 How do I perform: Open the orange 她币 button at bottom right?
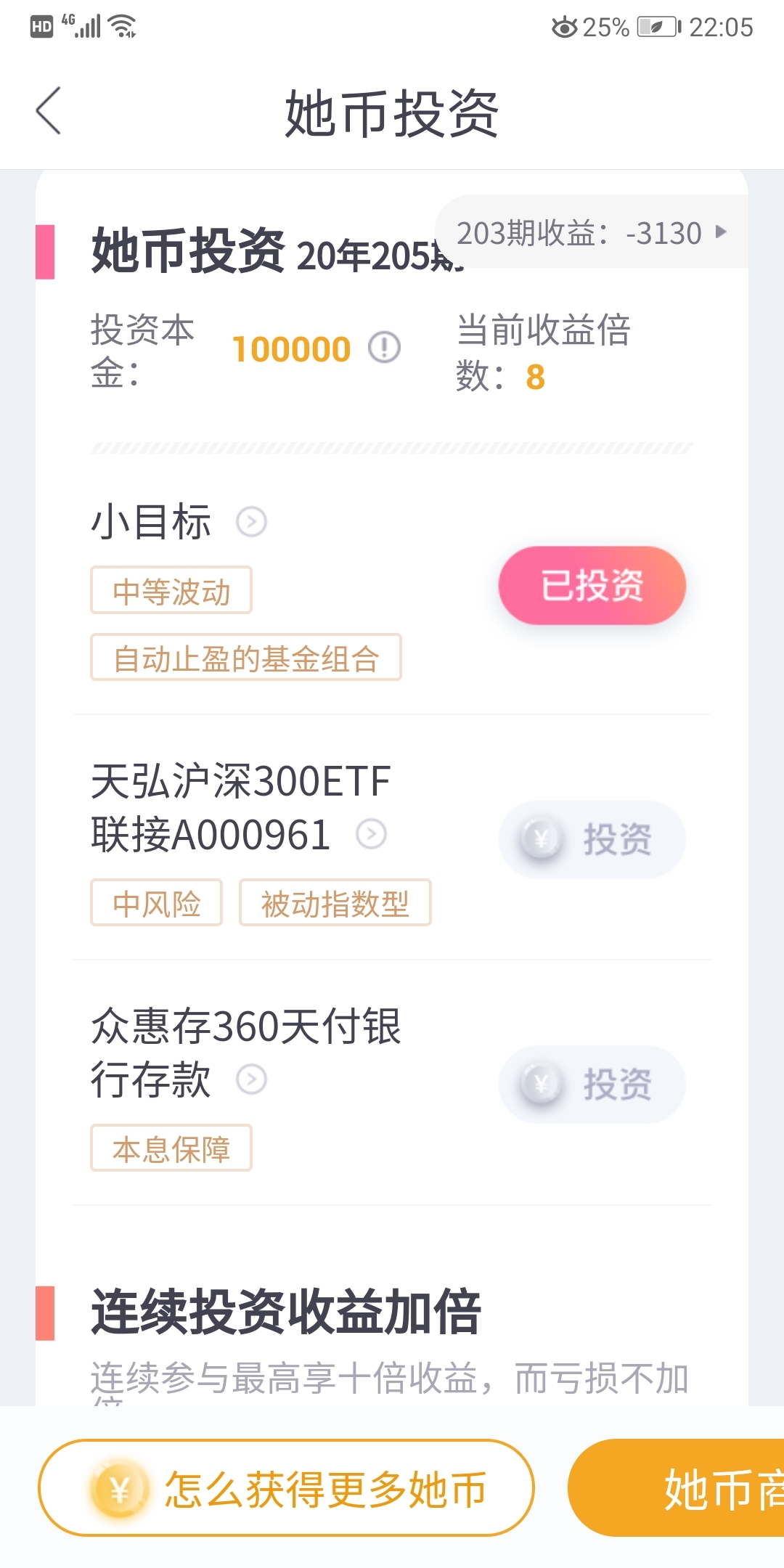(677, 1488)
